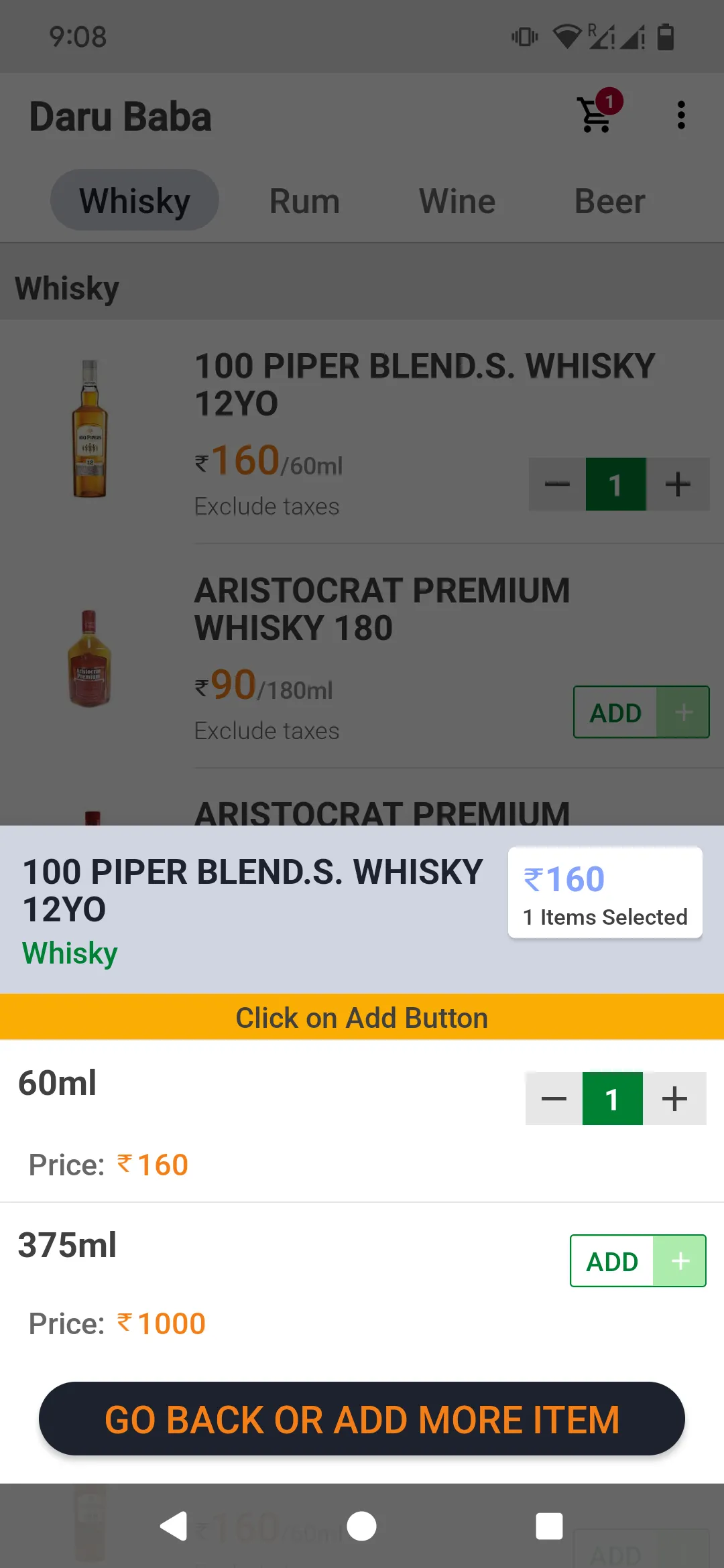This screenshot has width=724, height=1568.
Task: Tap the minus icon beside 60ml quantity
Action: tap(552, 1098)
